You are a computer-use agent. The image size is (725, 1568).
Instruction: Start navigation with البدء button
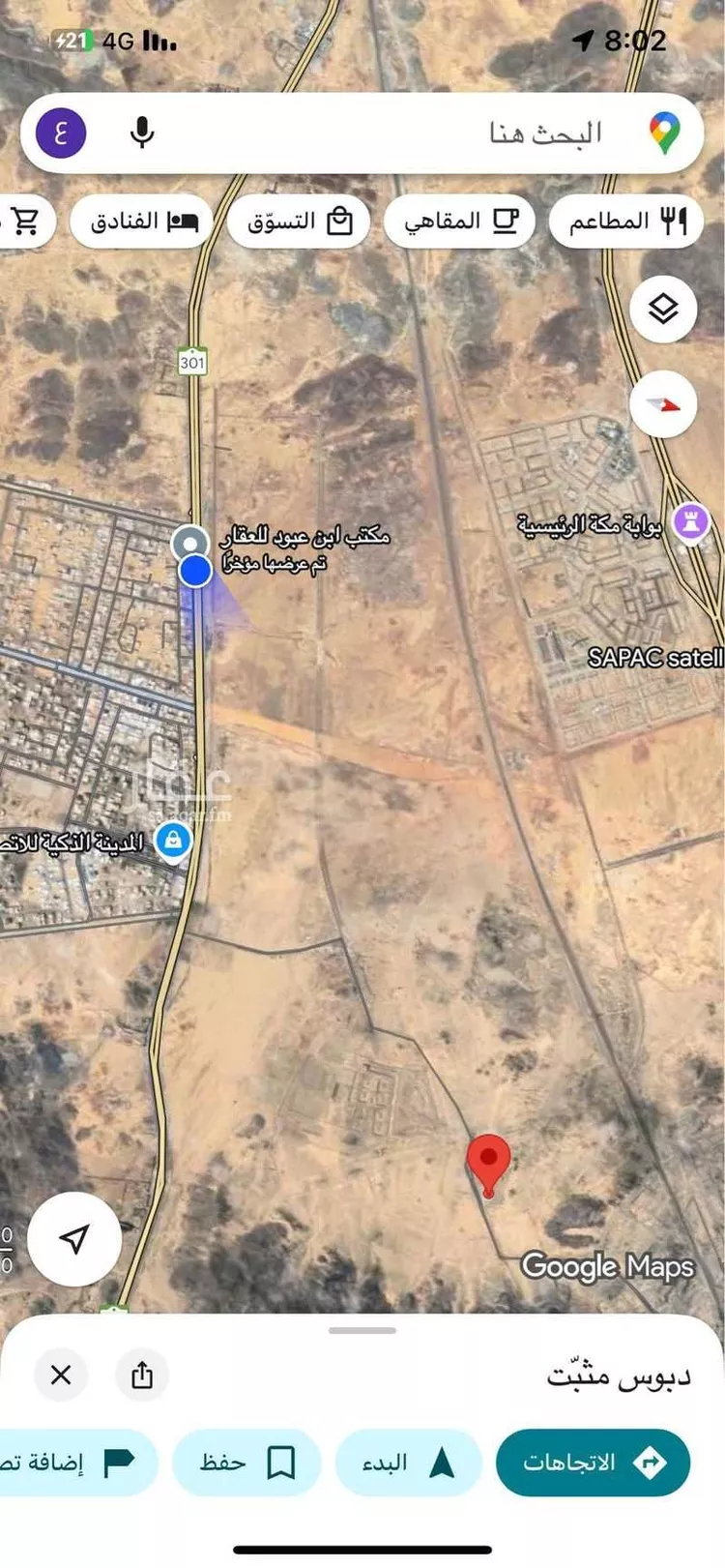408,1462
